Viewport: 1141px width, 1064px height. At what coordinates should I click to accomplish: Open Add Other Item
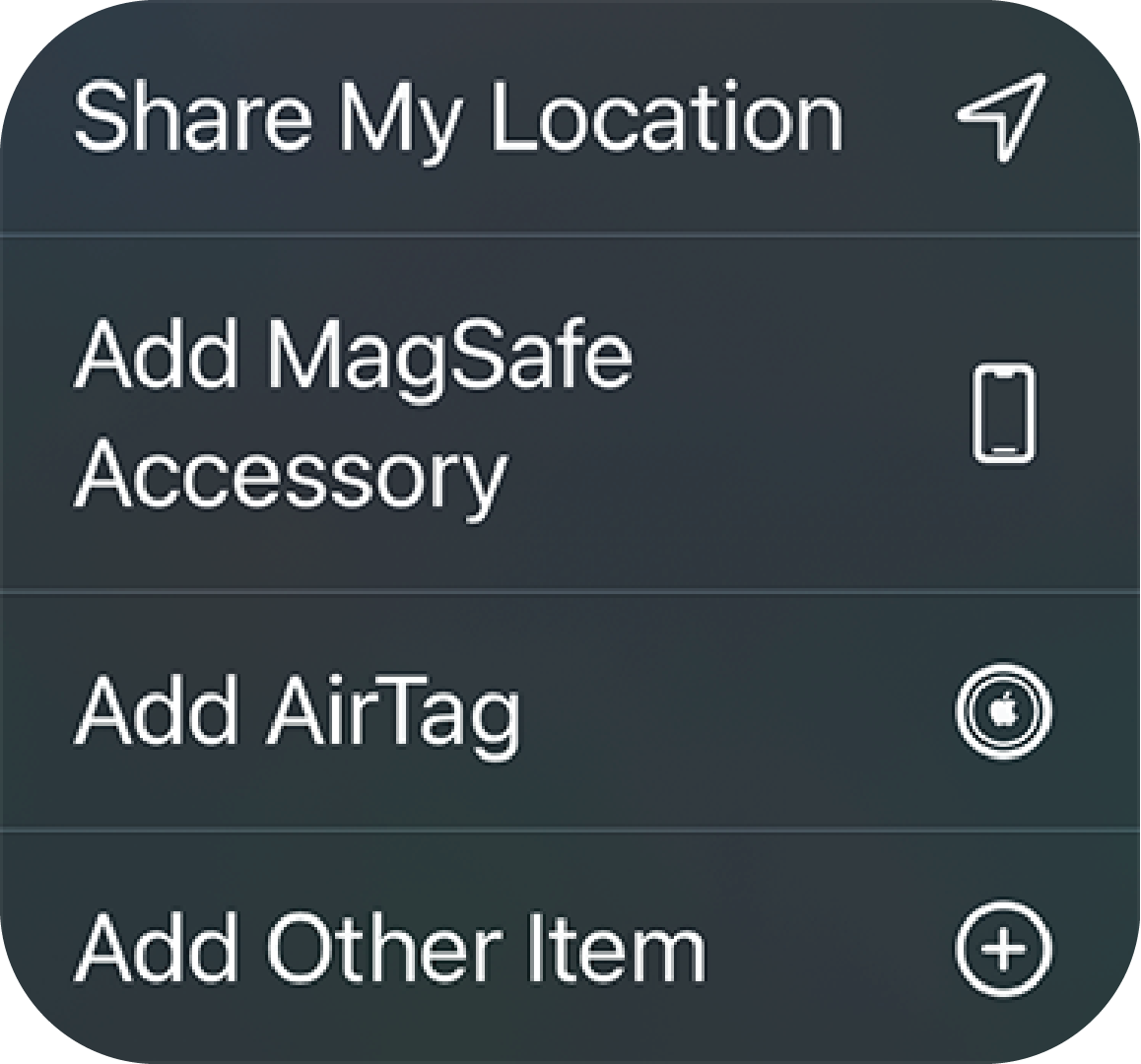click(x=391, y=948)
